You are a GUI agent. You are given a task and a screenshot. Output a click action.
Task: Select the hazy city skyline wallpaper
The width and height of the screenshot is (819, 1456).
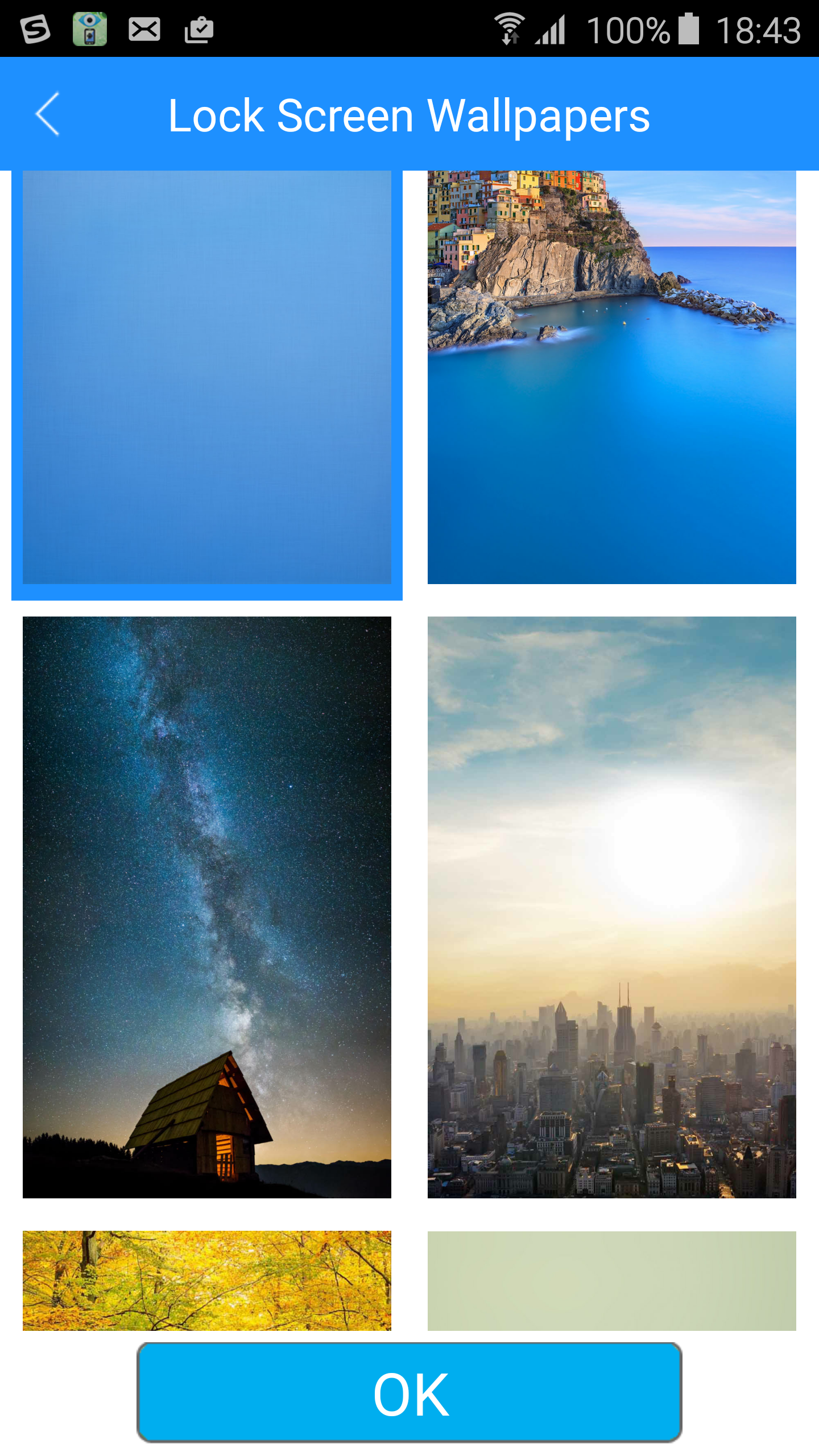[x=611, y=907]
